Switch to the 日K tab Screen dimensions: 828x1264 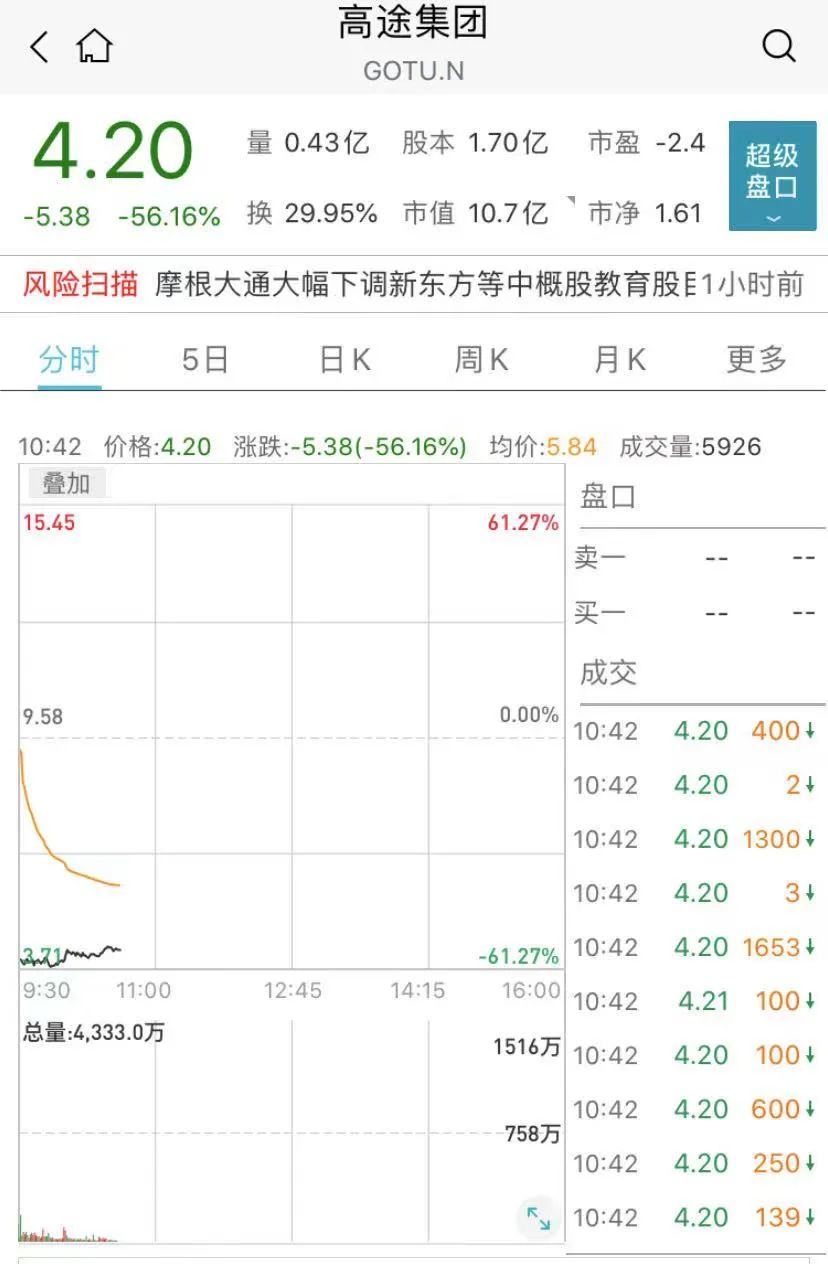tap(344, 360)
